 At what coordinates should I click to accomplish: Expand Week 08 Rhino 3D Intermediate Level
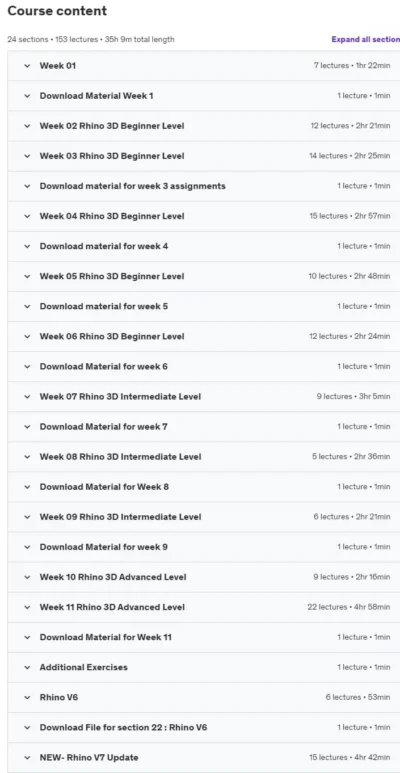(204, 457)
